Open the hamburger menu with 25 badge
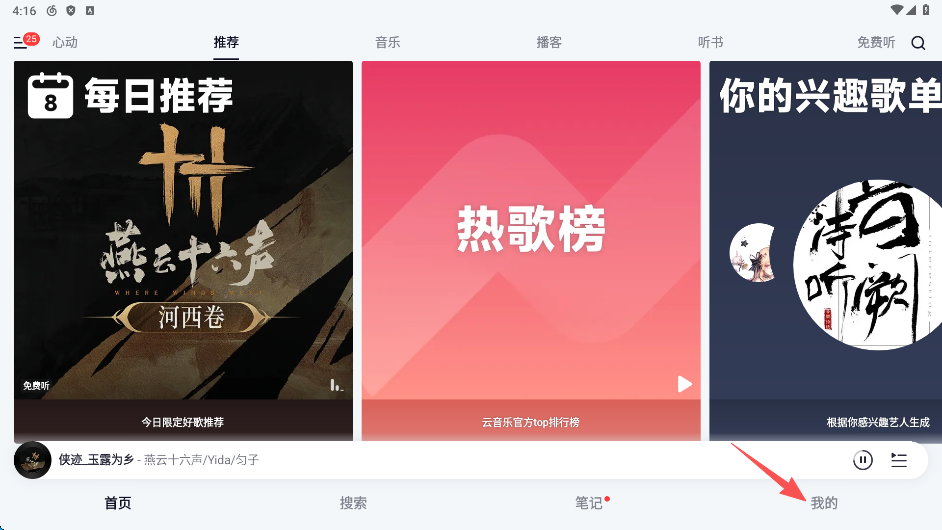 pyautogui.click(x=20, y=43)
